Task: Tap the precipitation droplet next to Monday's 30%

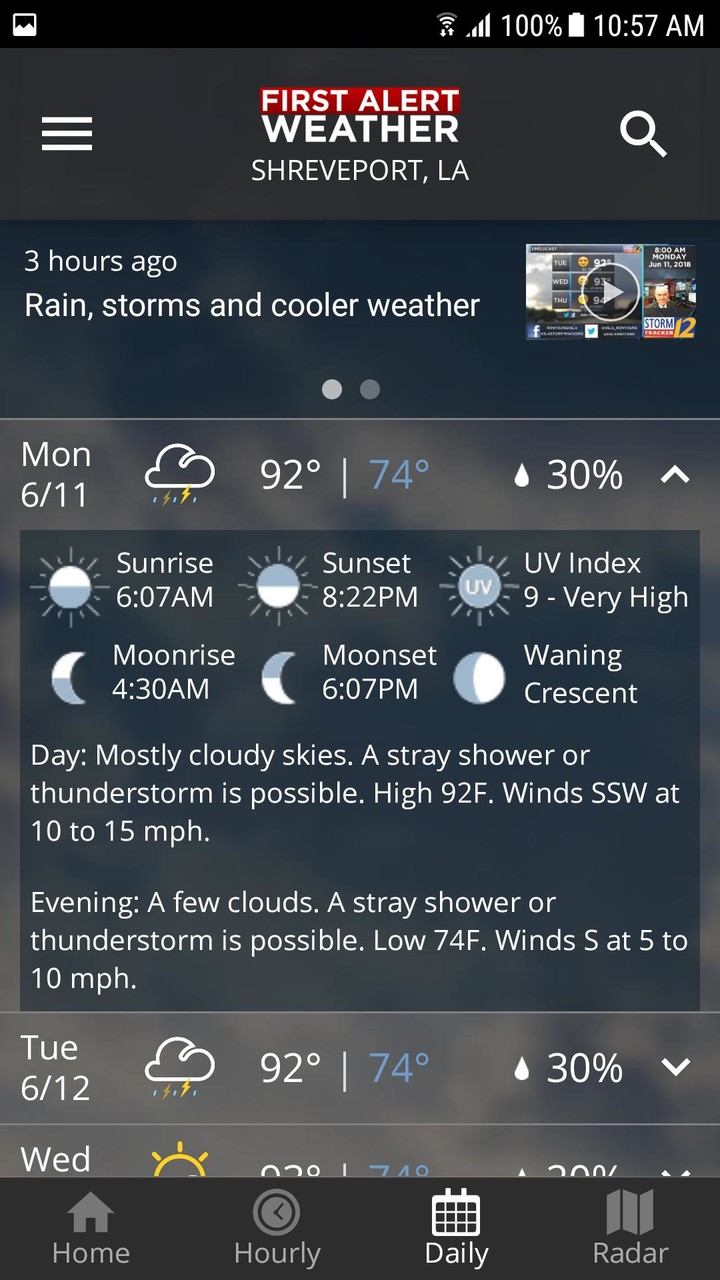Action: click(x=522, y=474)
